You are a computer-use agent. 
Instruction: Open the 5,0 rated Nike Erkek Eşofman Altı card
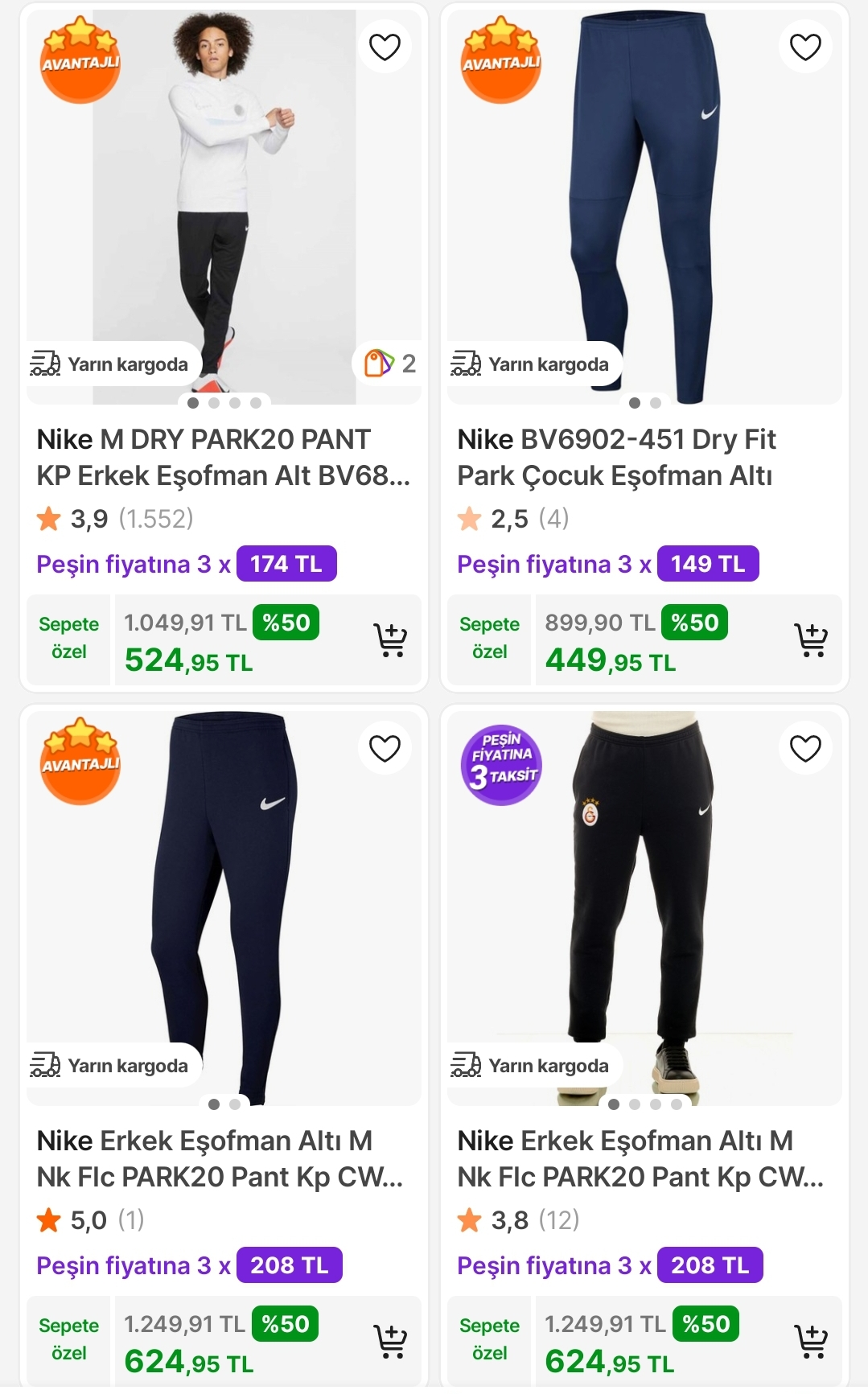tap(223, 1158)
